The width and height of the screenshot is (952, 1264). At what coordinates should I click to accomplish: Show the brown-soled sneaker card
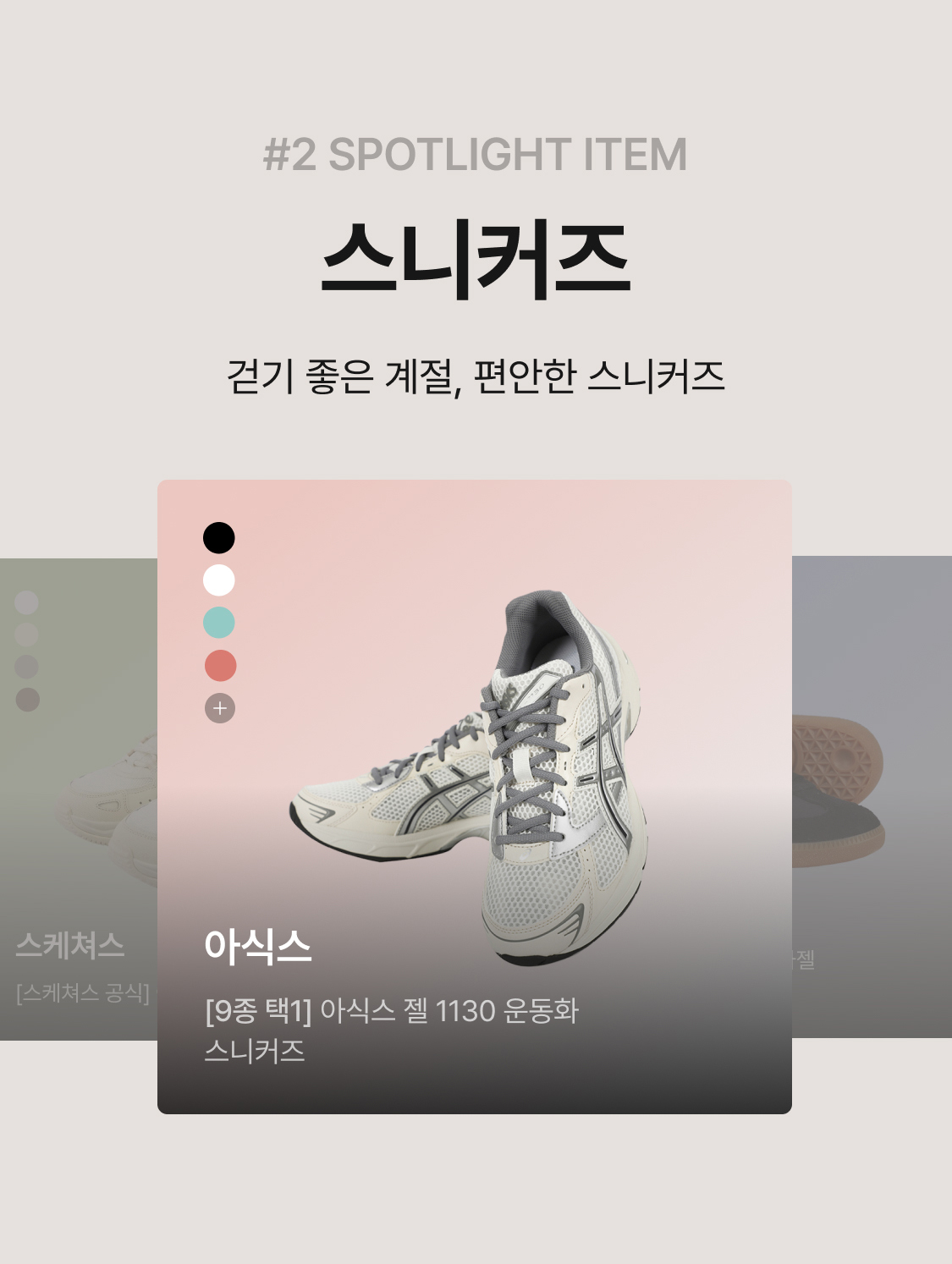(x=872, y=795)
